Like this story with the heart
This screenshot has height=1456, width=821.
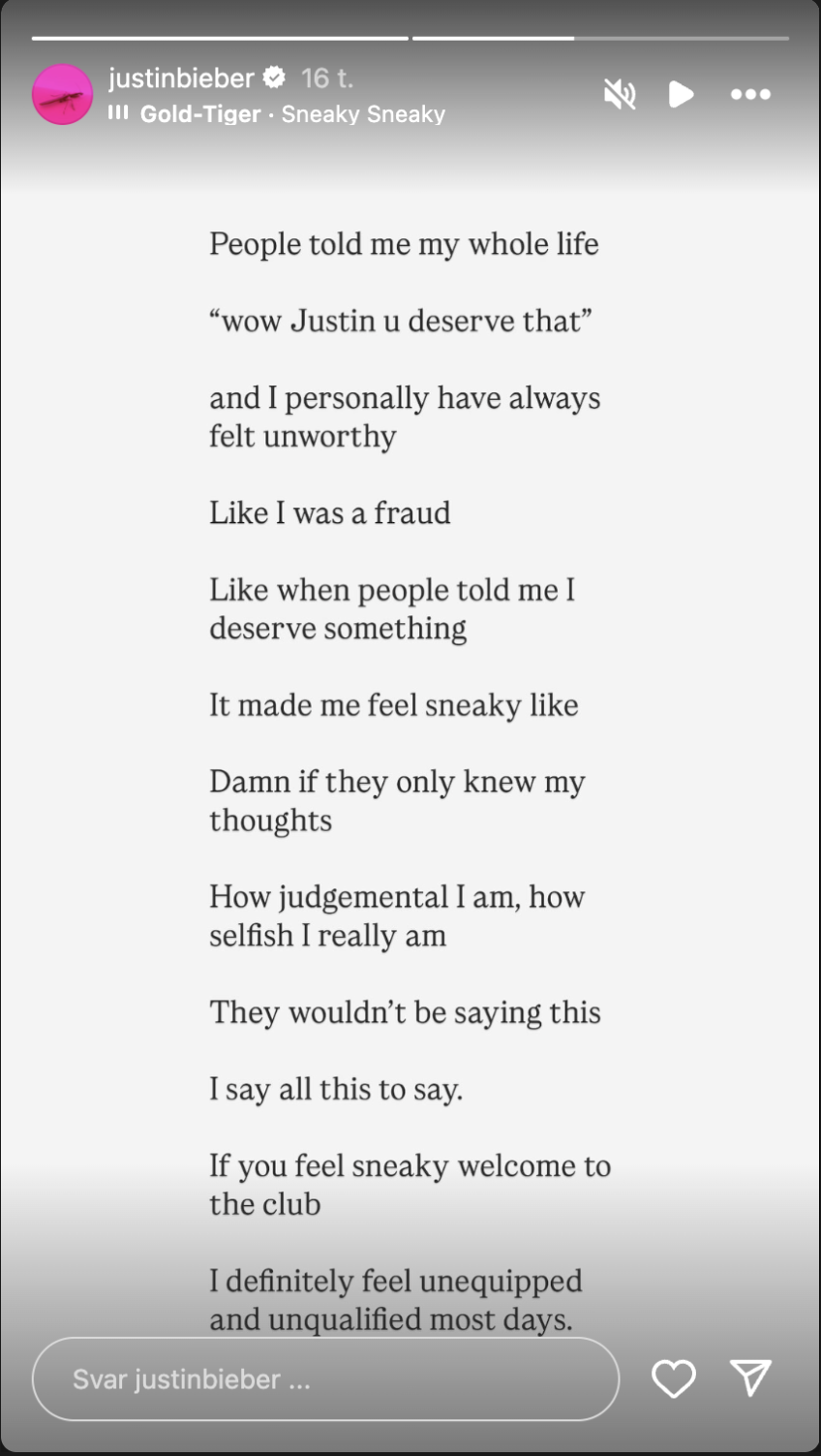pos(673,1379)
